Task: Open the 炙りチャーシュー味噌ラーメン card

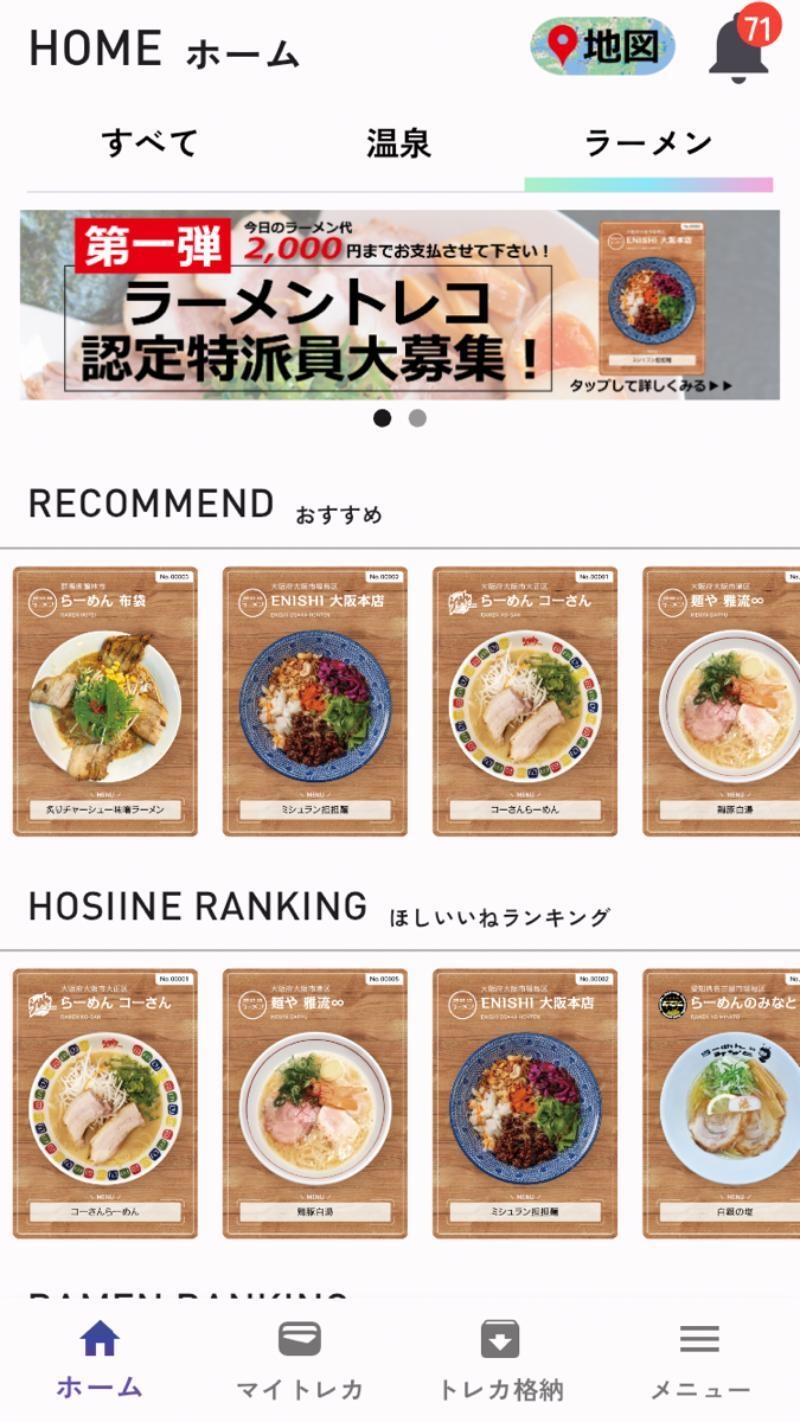Action: click(x=105, y=700)
